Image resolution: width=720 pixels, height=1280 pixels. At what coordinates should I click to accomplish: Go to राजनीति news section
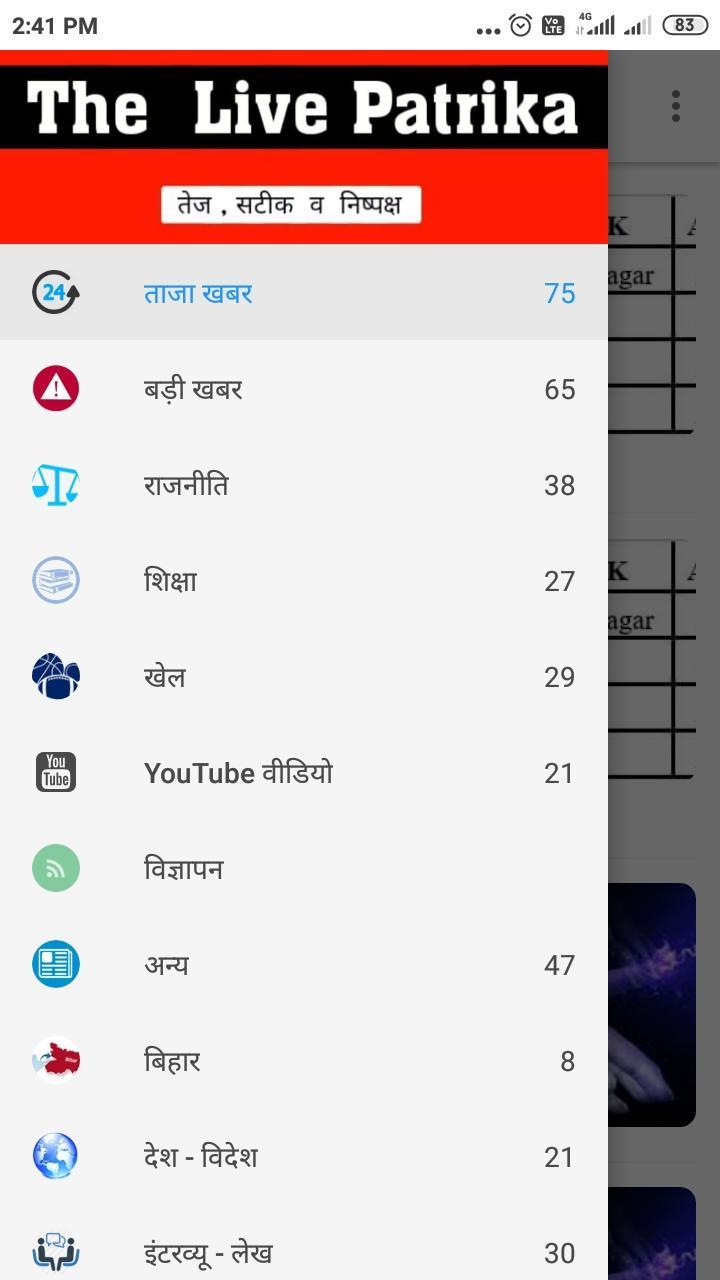click(x=304, y=485)
